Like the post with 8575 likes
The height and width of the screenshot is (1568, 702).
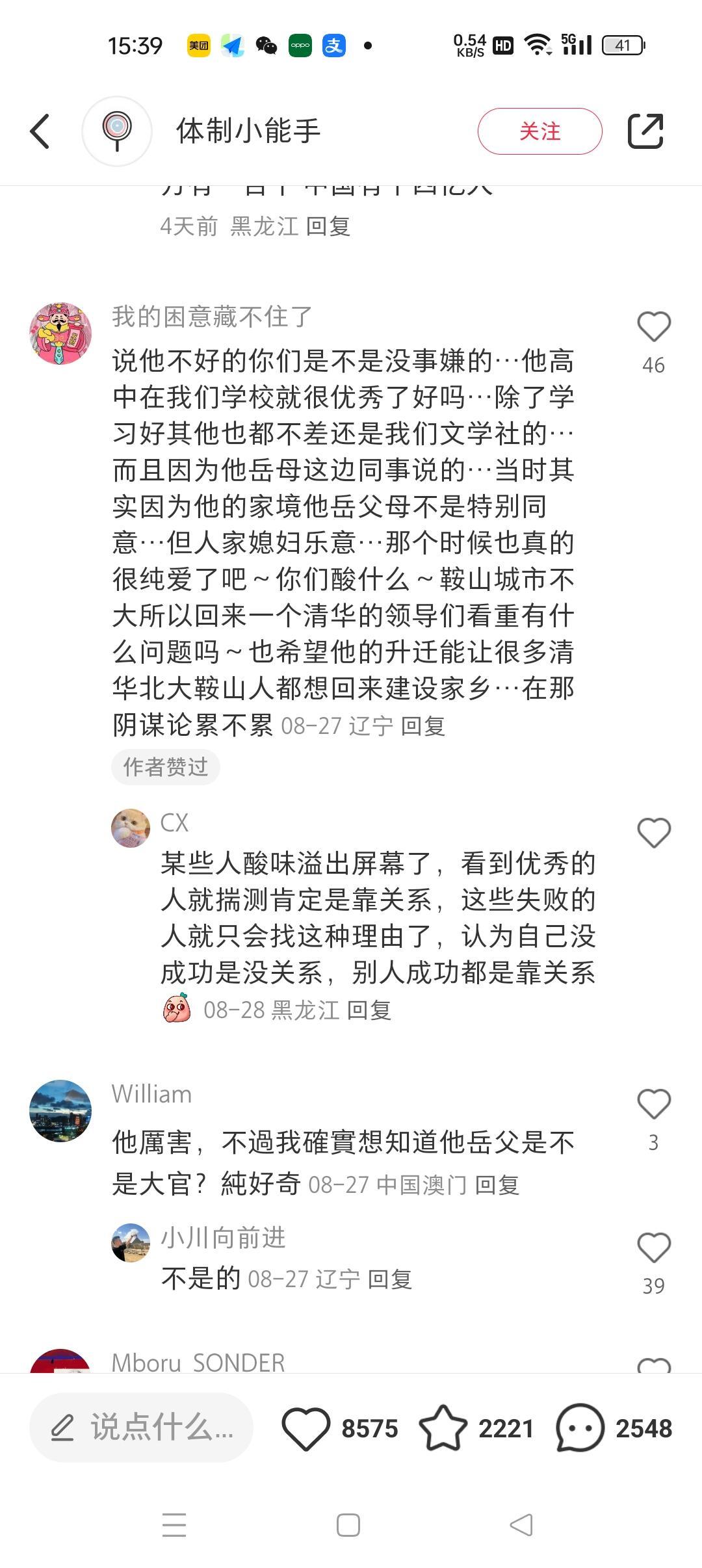[305, 1428]
